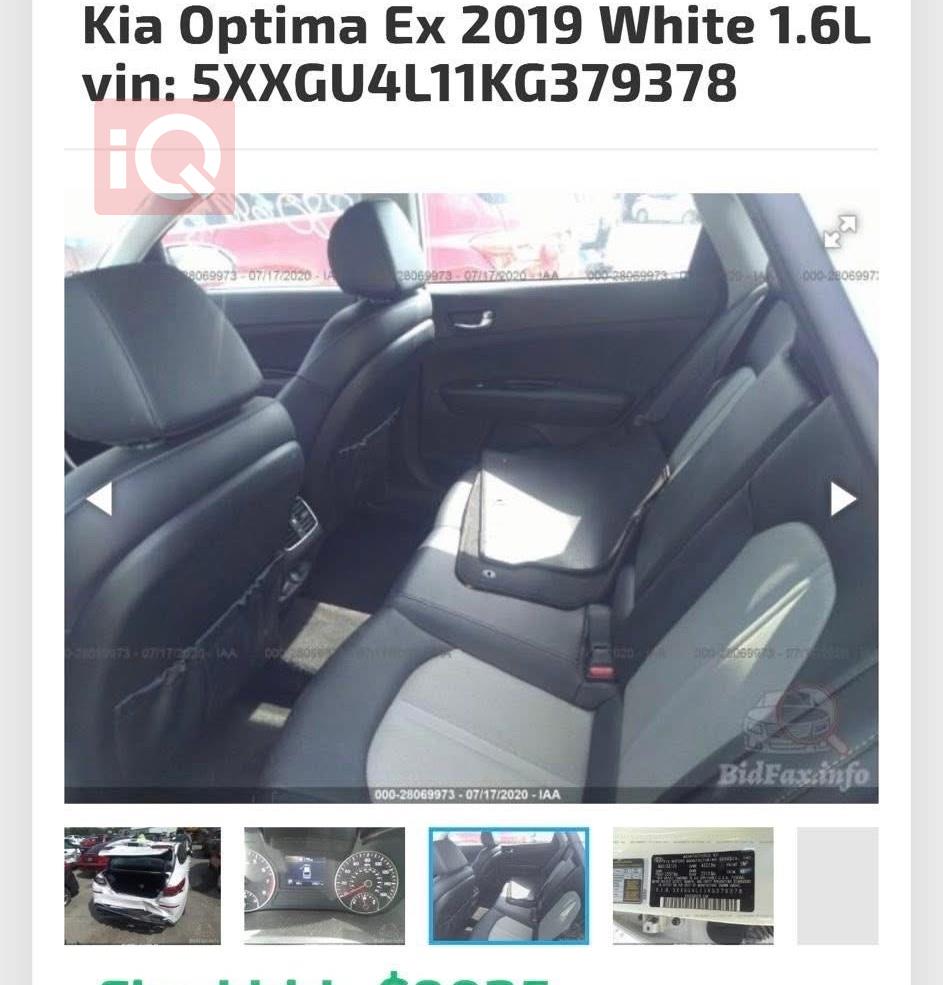Open the VIN sticker label thumbnail
The image size is (943, 985).
coord(692,885)
